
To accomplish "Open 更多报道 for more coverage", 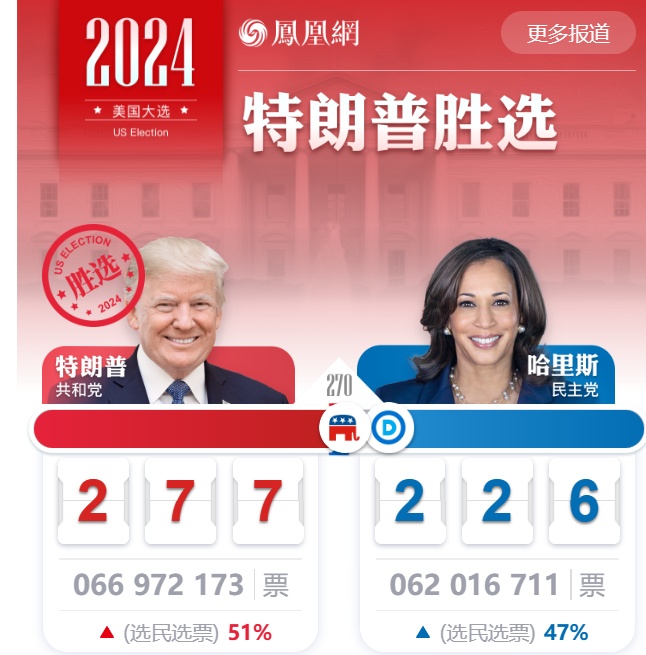I will (568, 33).
